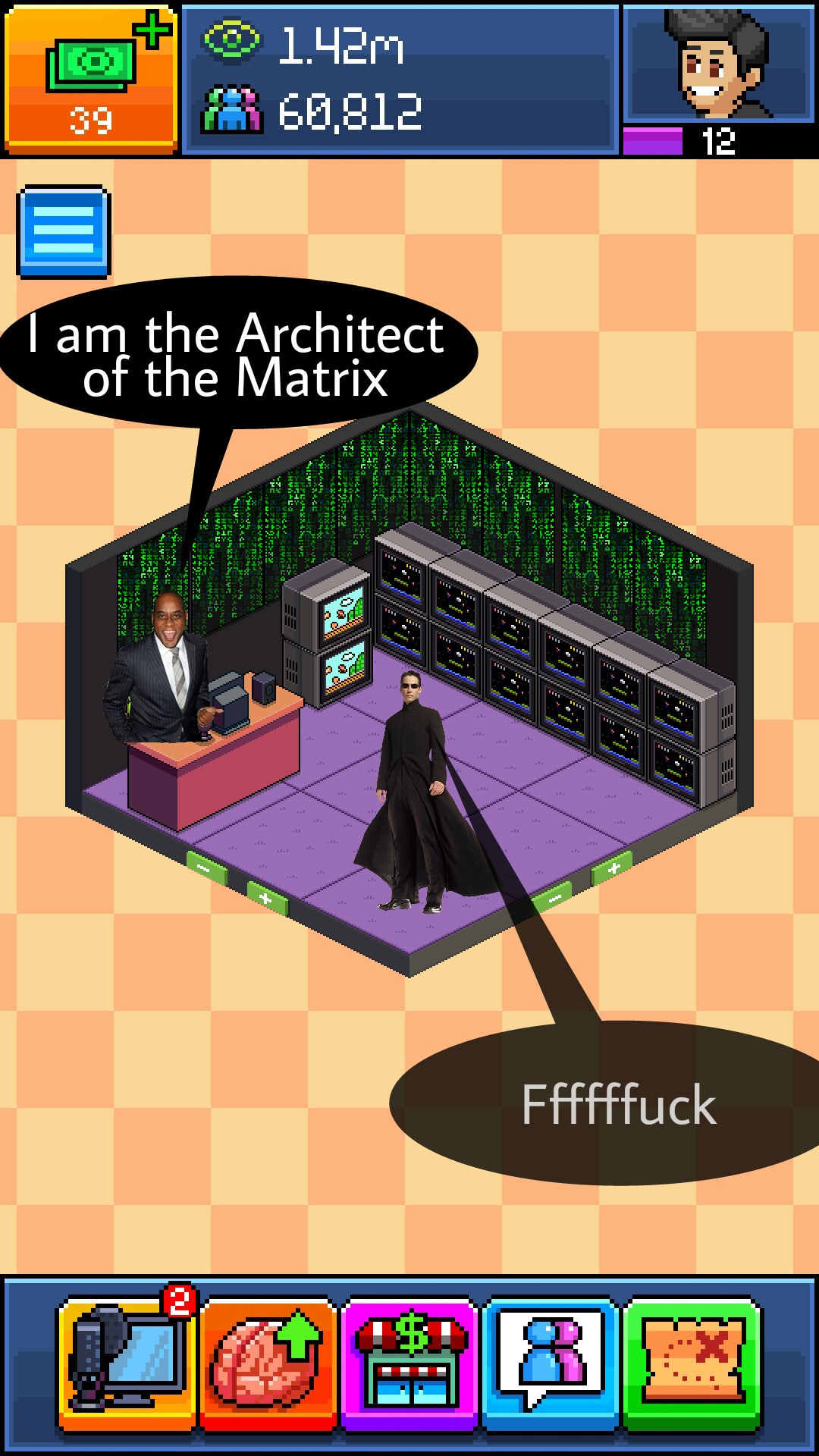Open the brain knowledge upgrades tab

[267, 1362]
